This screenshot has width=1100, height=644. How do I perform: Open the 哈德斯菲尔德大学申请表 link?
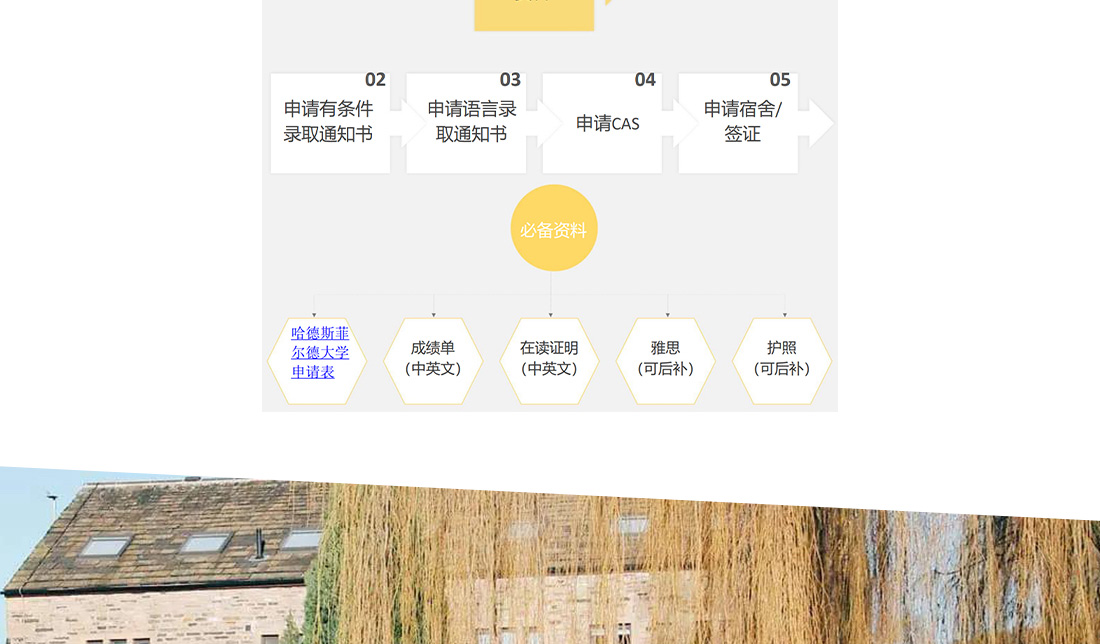(320, 352)
